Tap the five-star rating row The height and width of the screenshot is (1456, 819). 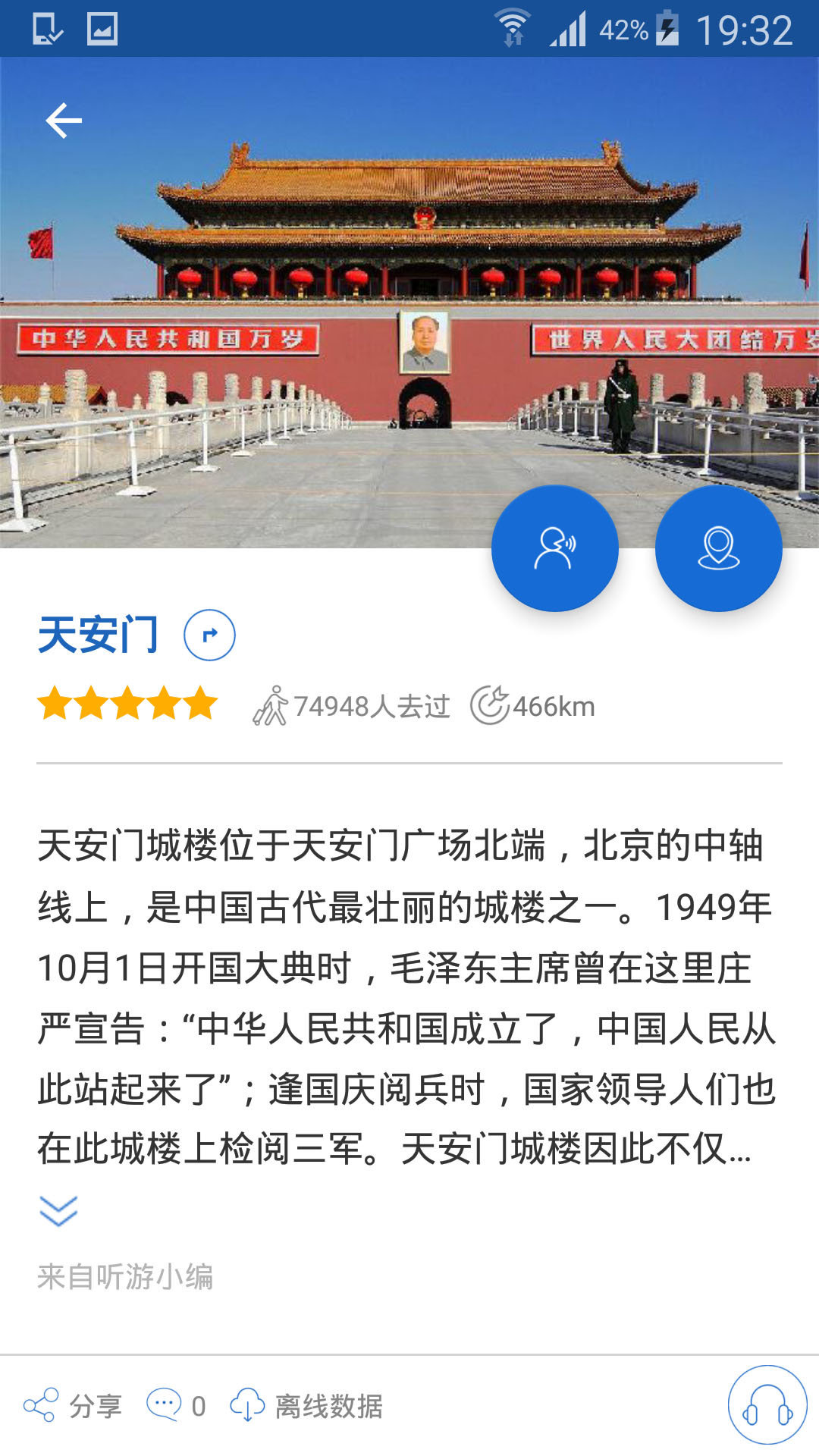(126, 704)
